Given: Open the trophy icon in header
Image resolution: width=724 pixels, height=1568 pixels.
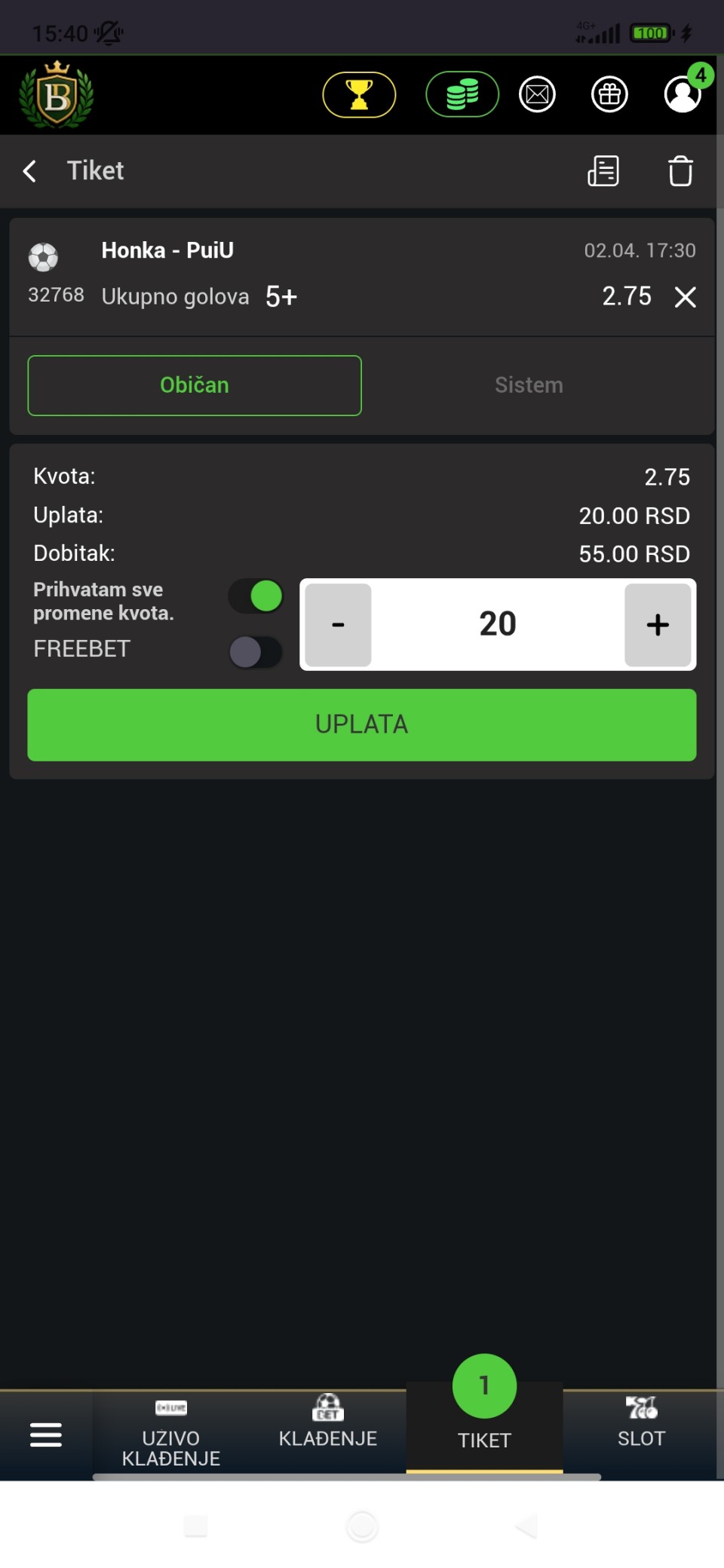Looking at the screenshot, I should [359, 95].
